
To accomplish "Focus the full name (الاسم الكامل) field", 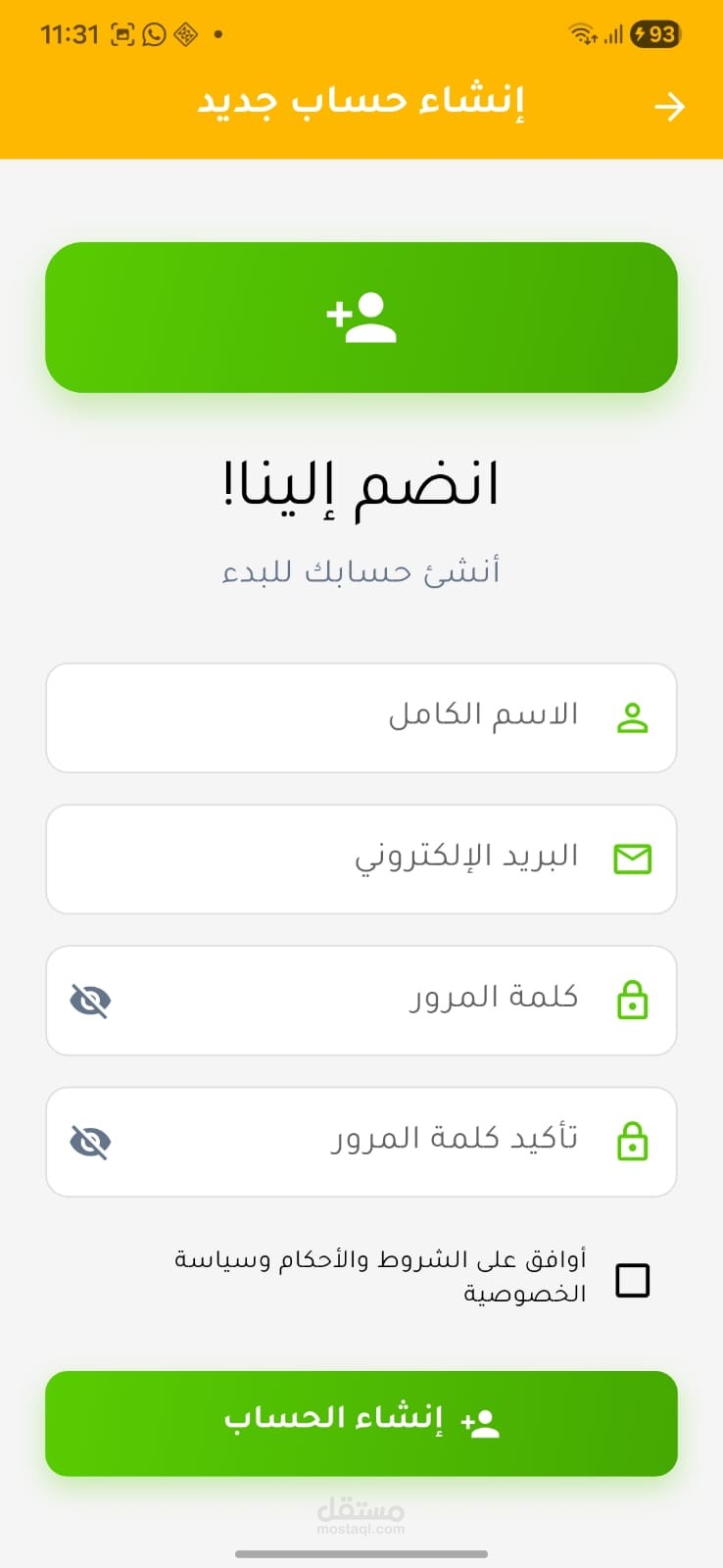I will [361, 717].
